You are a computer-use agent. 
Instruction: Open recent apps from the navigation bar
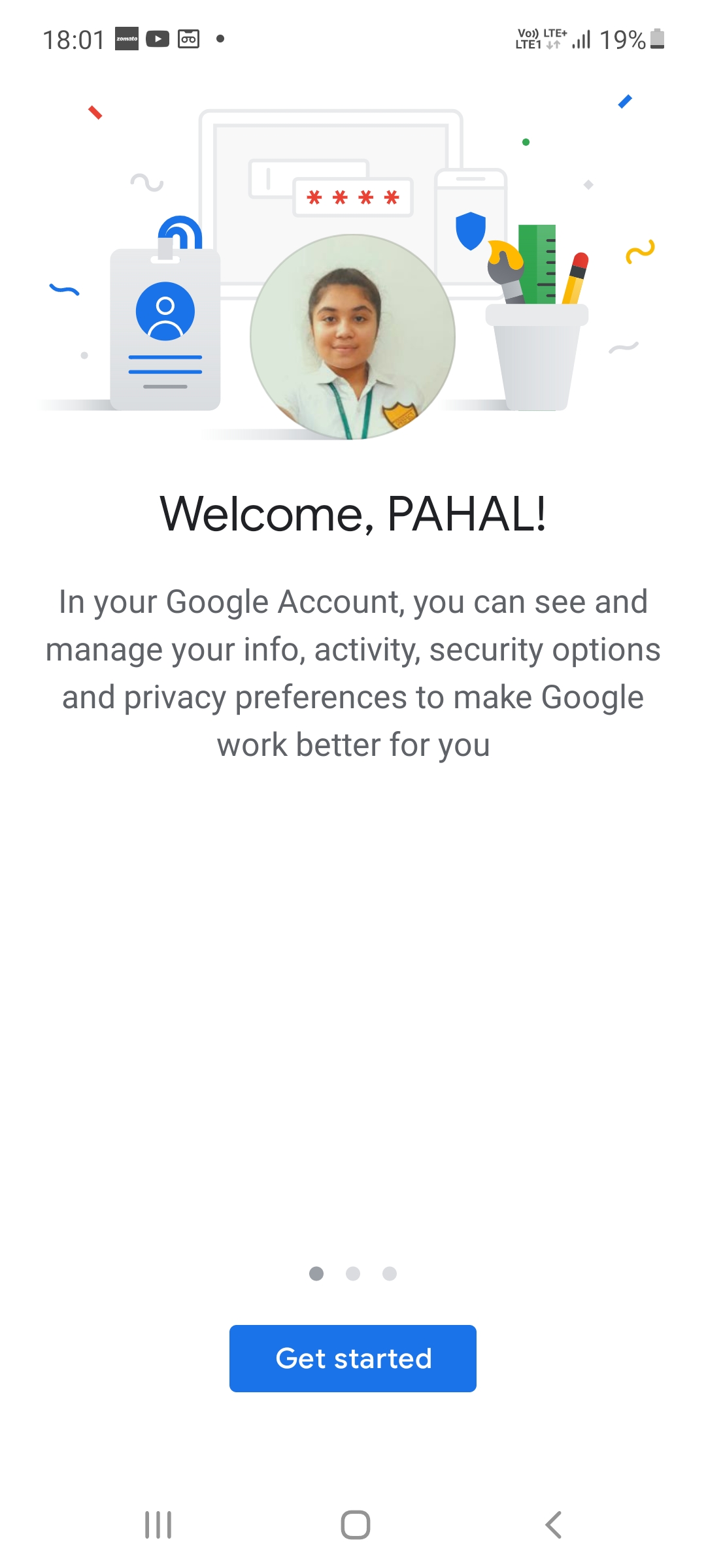(x=158, y=1525)
